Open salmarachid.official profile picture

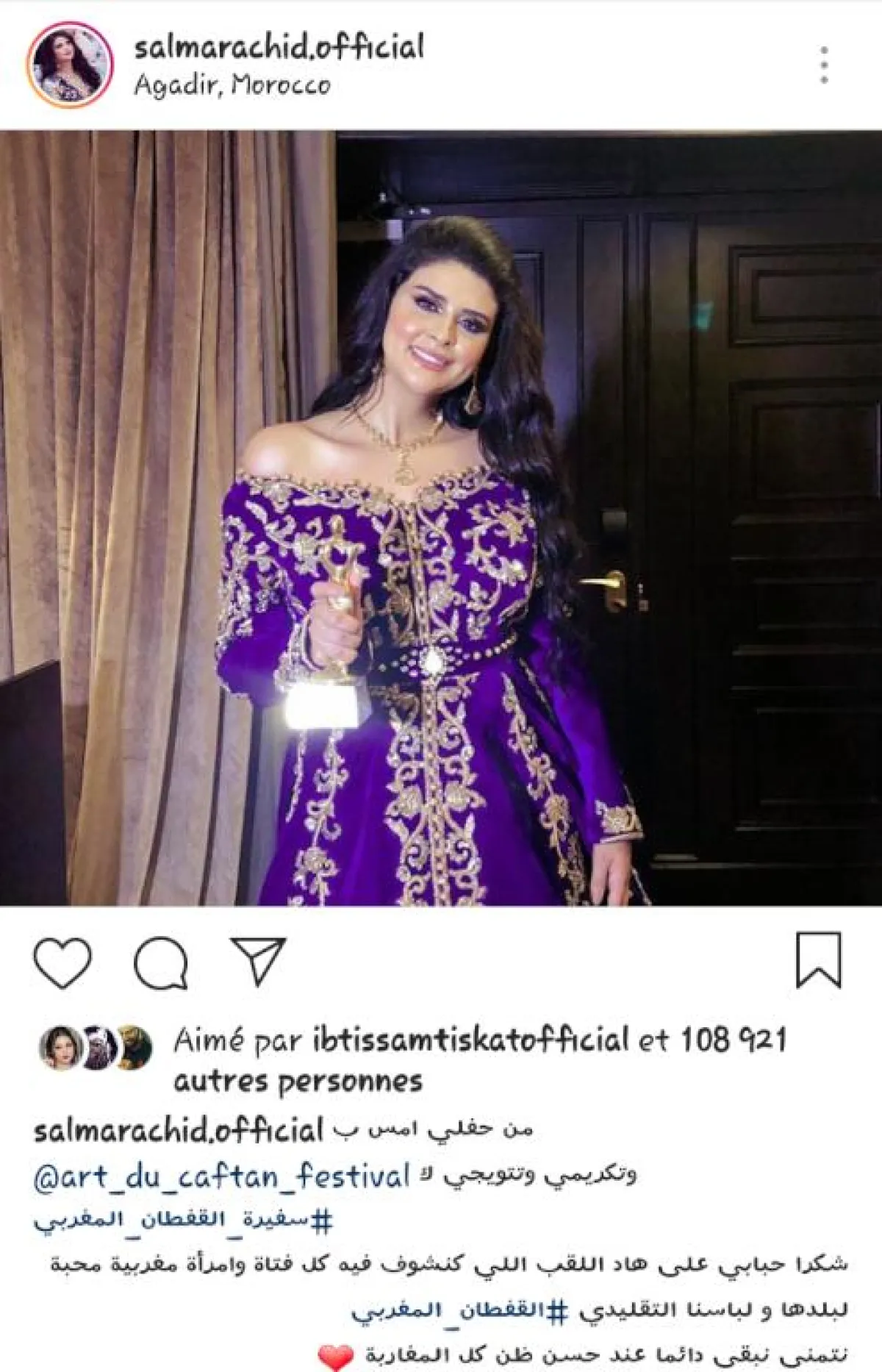[x=70, y=65]
